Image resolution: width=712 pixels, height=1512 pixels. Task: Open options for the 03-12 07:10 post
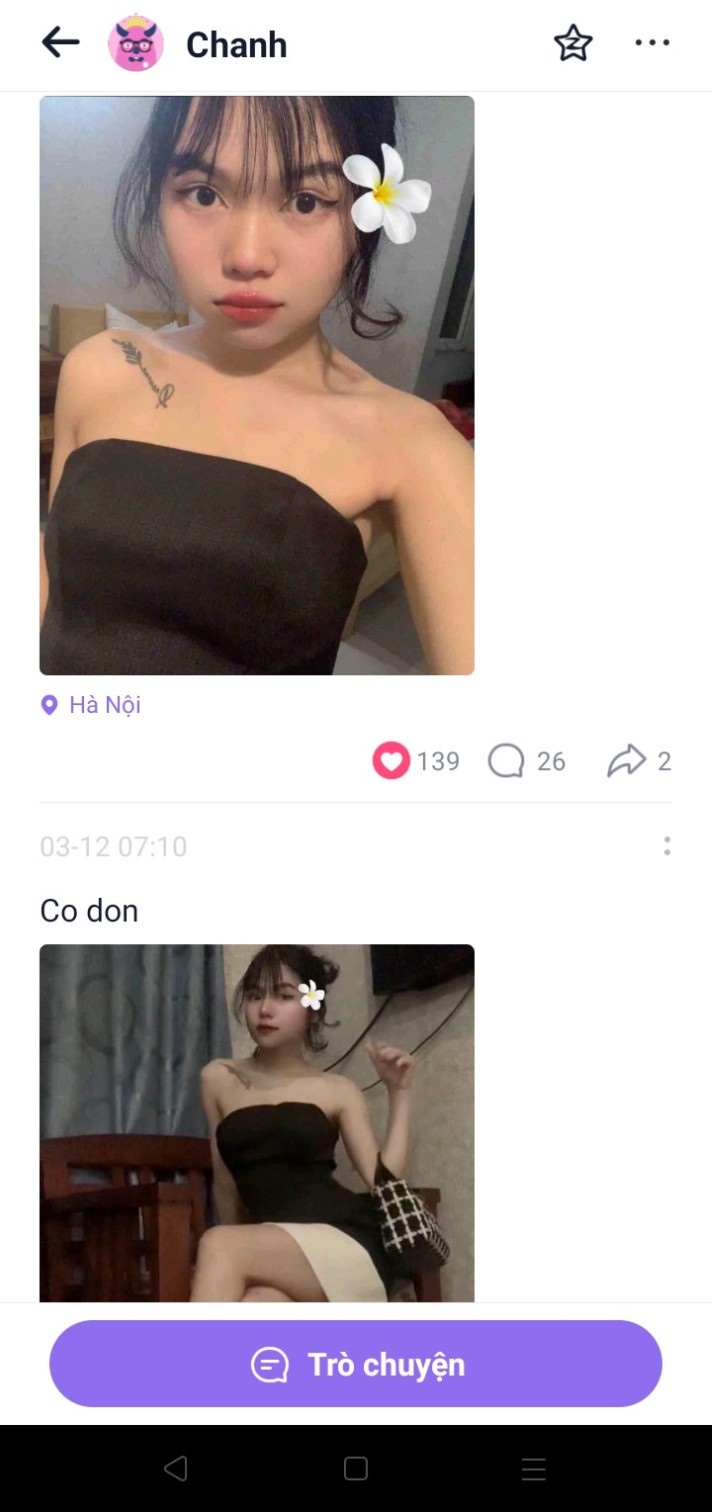[x=666, y=846]
